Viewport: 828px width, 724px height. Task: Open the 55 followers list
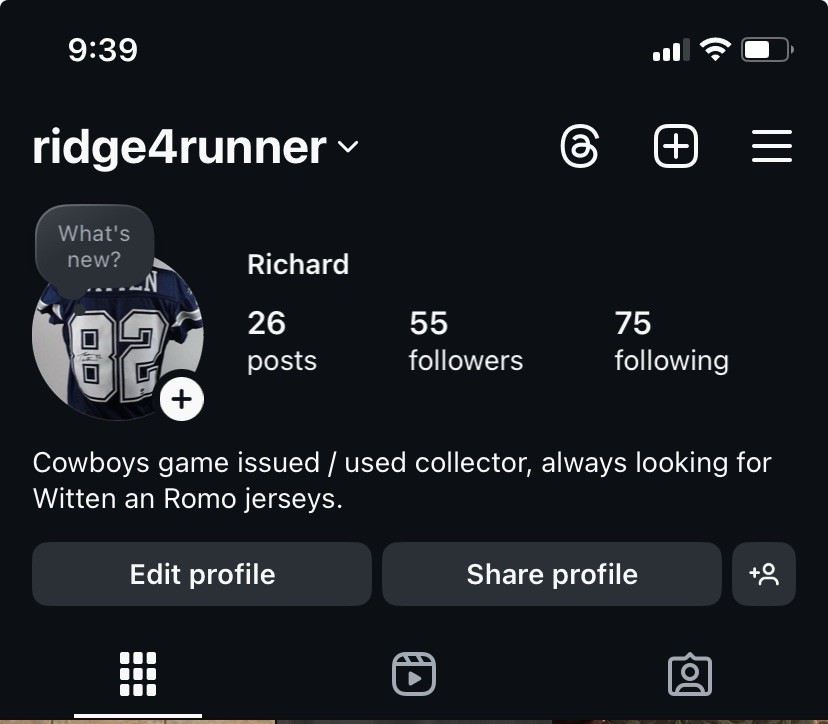[465, 340]
